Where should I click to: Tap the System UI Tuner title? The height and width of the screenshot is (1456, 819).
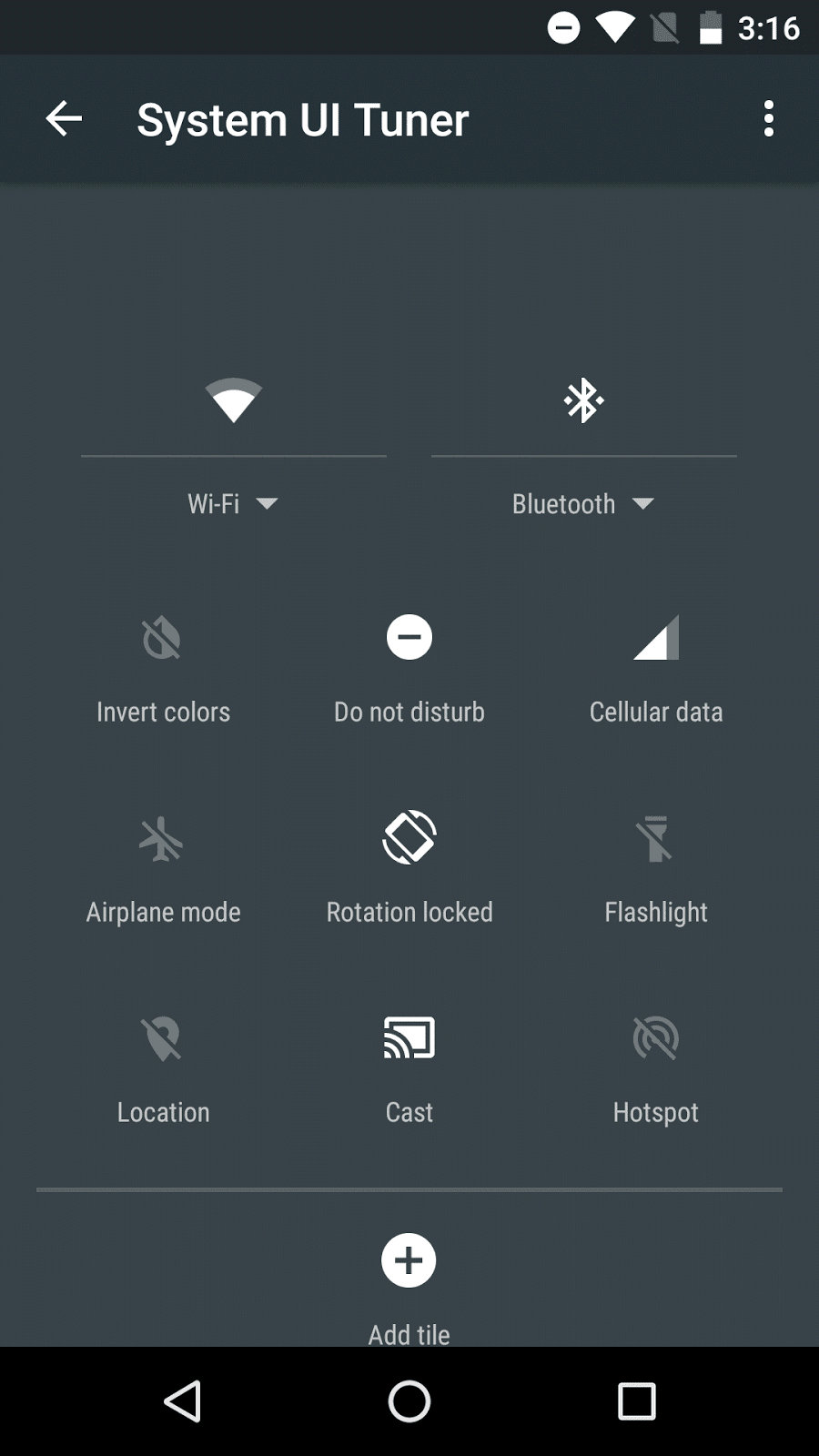point(302,118)
